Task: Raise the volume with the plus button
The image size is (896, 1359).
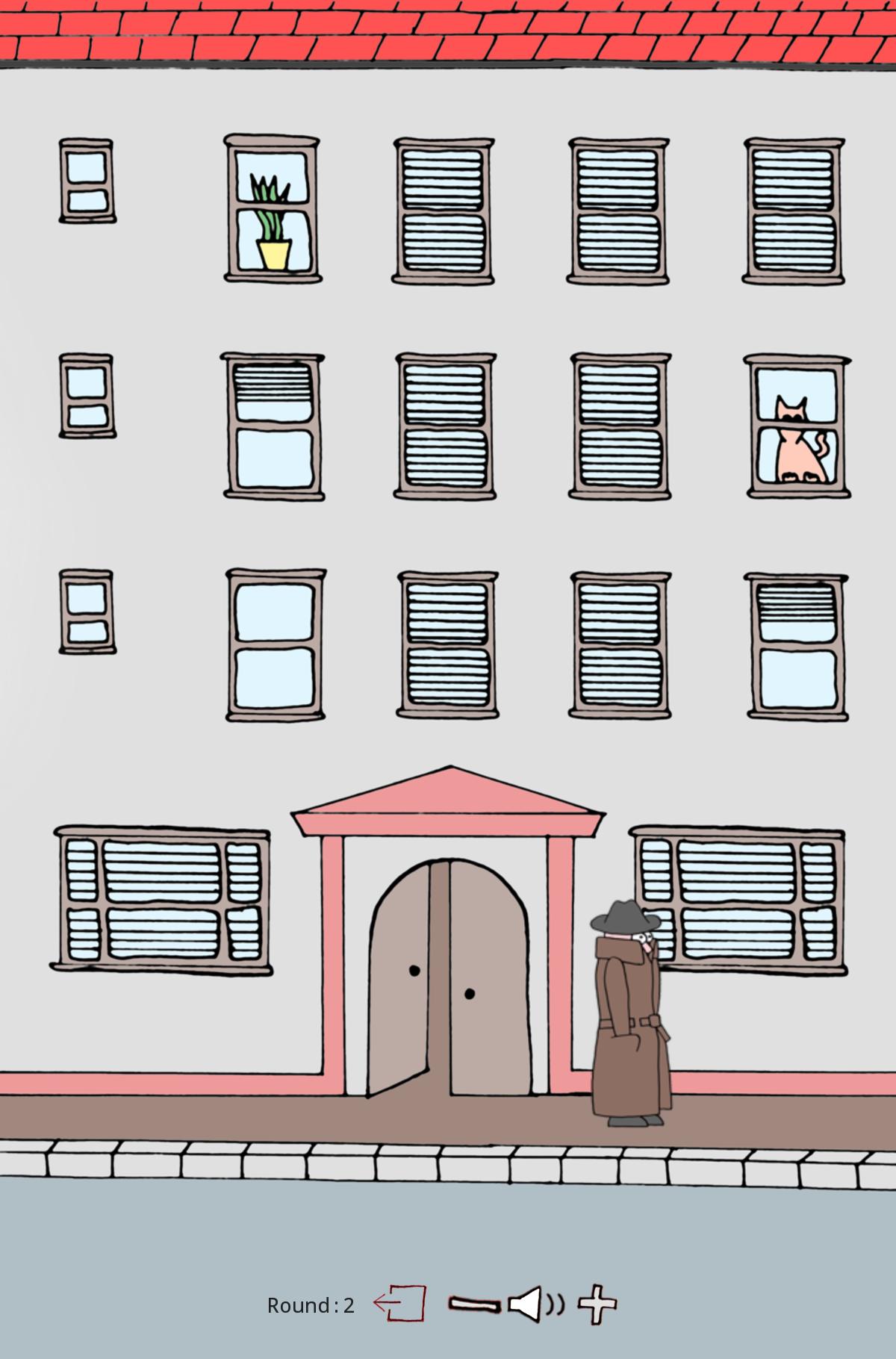Action: point(598,1304)
